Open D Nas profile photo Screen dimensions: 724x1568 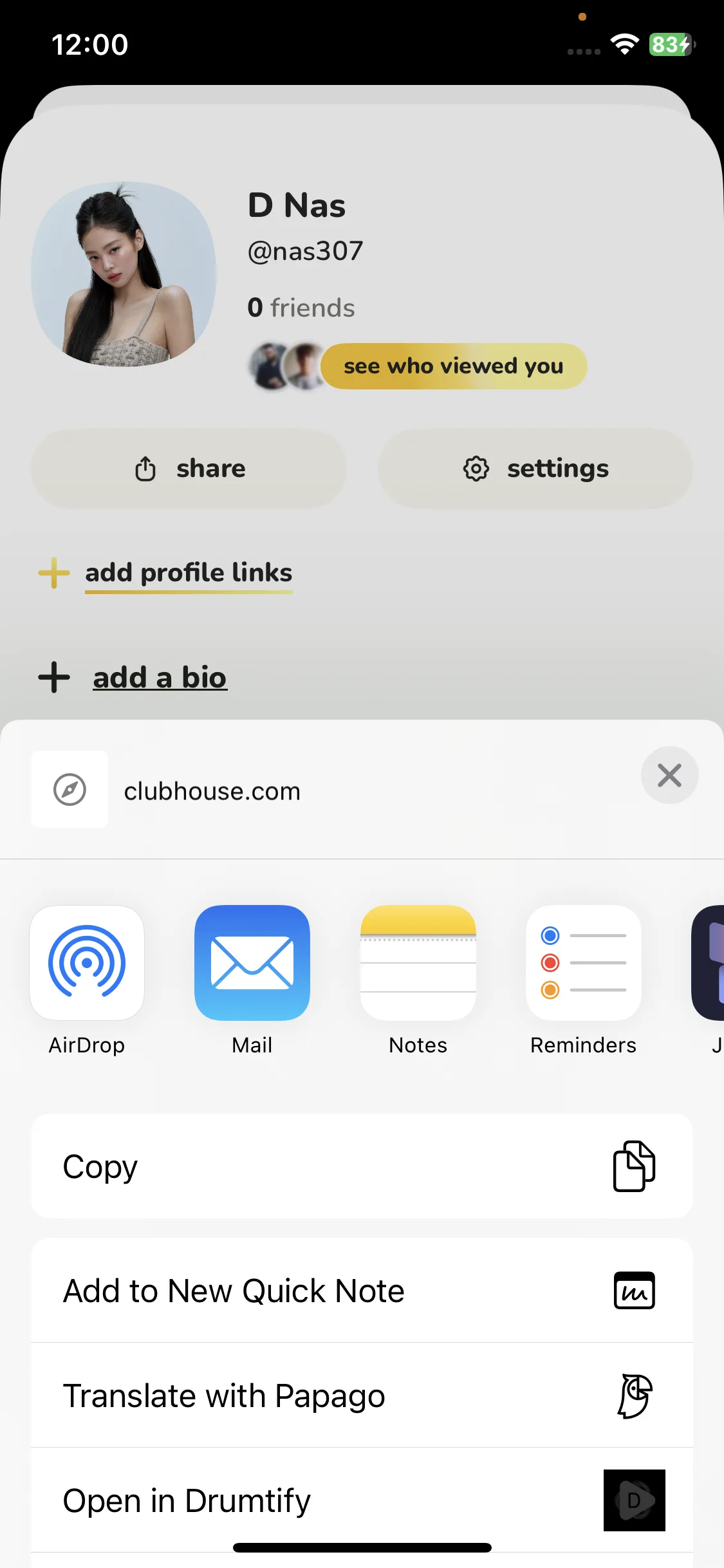coord(124,274)
